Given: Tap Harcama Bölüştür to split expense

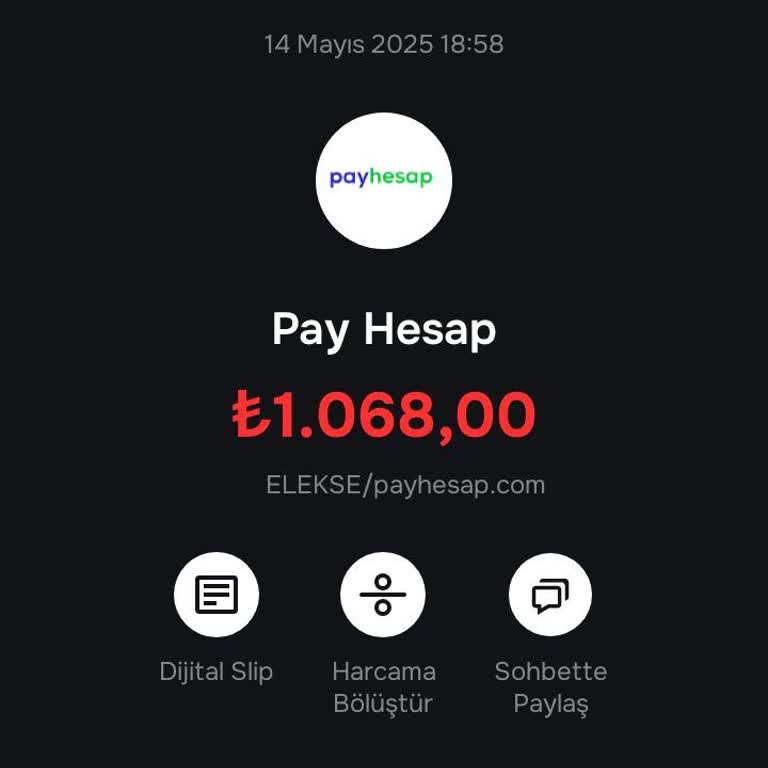Looking at the screenshot, I should [383, 595].
